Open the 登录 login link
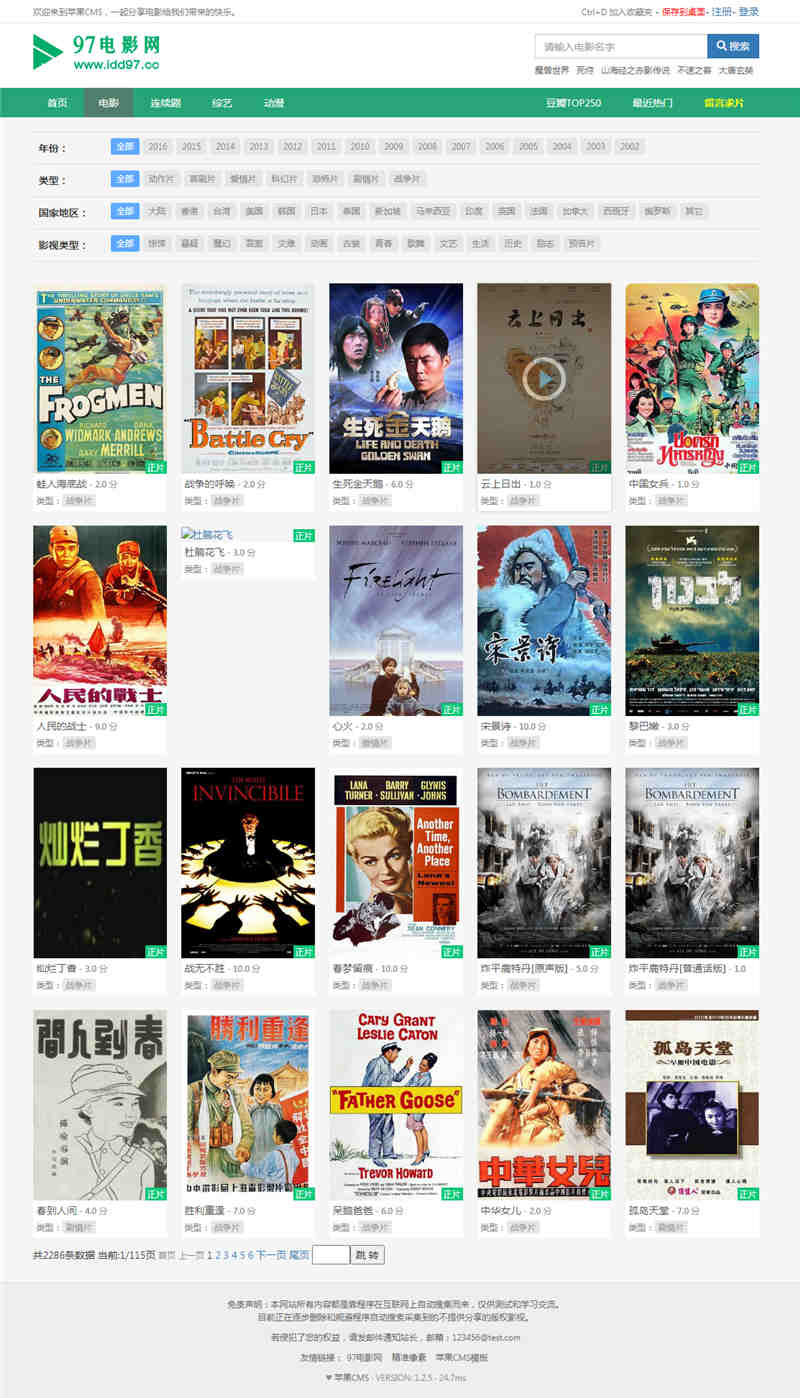The height and width of the screenshot is (1398, 800). (748, 12)
